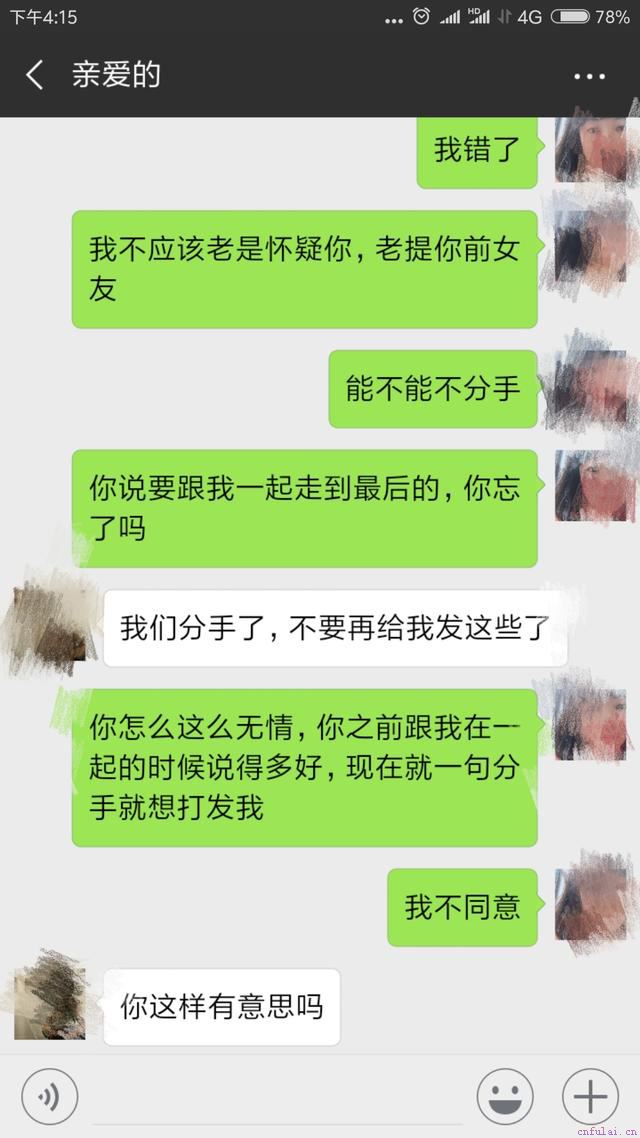This screenshot has width=640, height=1138.
Task: Open sender avatar next to 我不同意
Action: pyautogui.click(x=590, y=905)
